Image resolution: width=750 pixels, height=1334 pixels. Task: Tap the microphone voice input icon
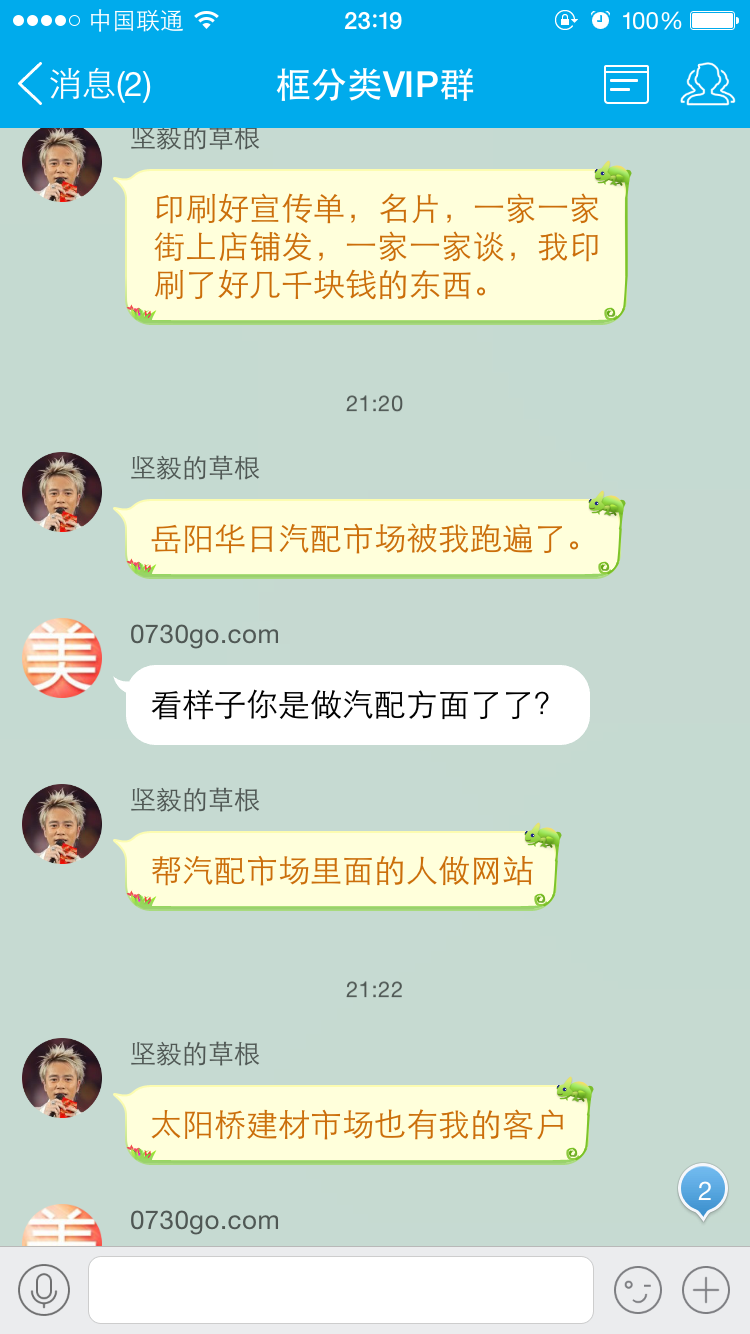(44, 1290)
